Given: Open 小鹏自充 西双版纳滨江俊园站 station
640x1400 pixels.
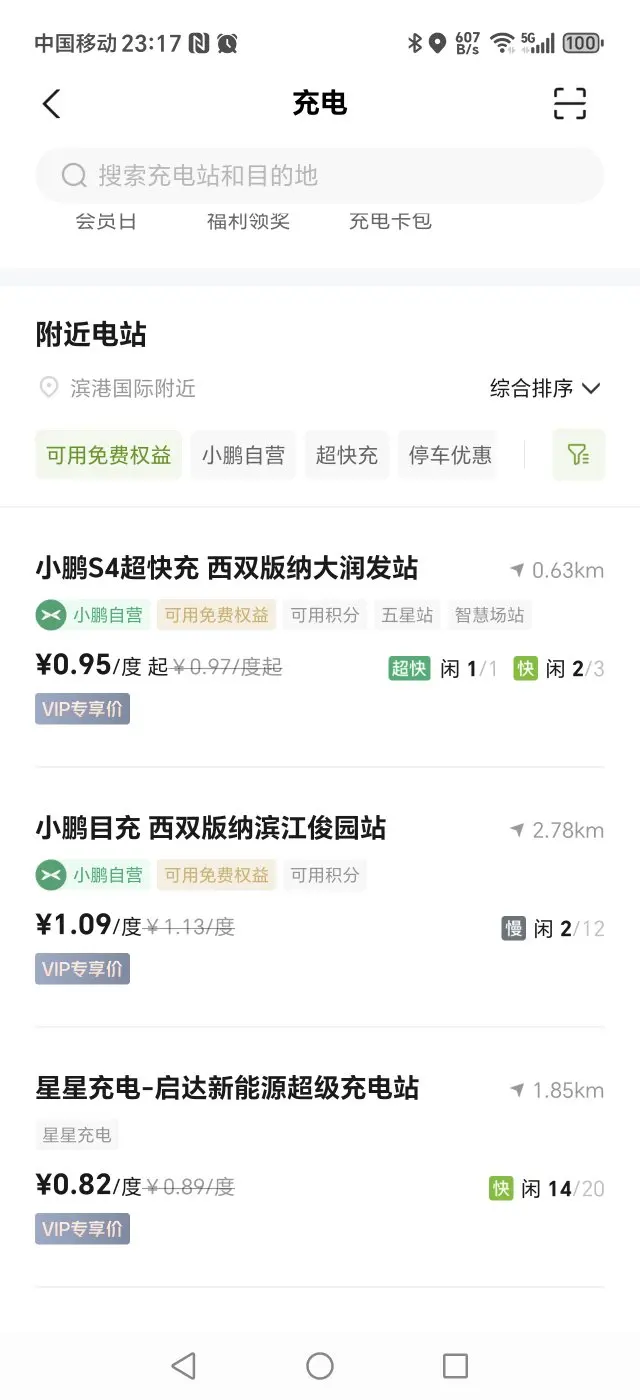Looking at the screenshot, I should [x=320, y=897].
